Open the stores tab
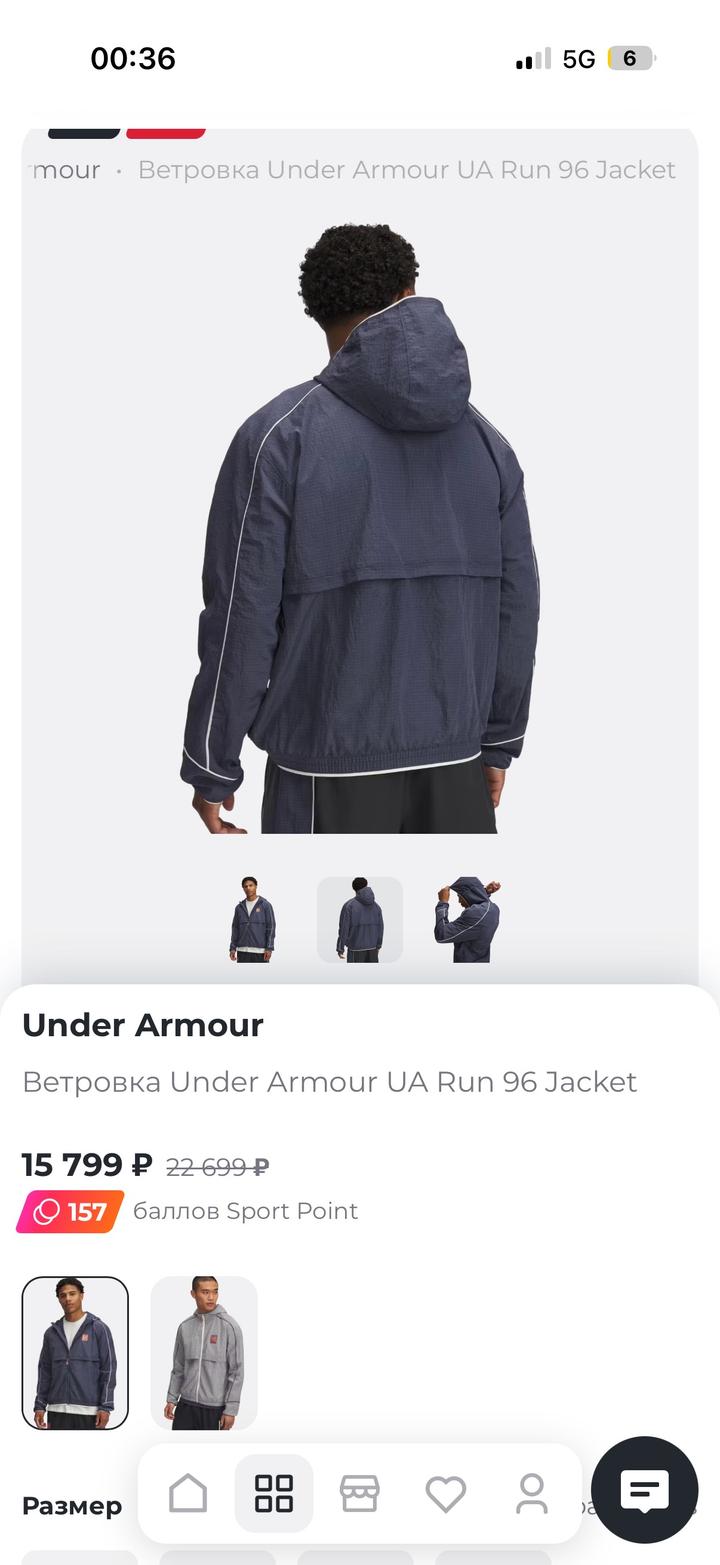The image size is (720, 1565). 360,1494
